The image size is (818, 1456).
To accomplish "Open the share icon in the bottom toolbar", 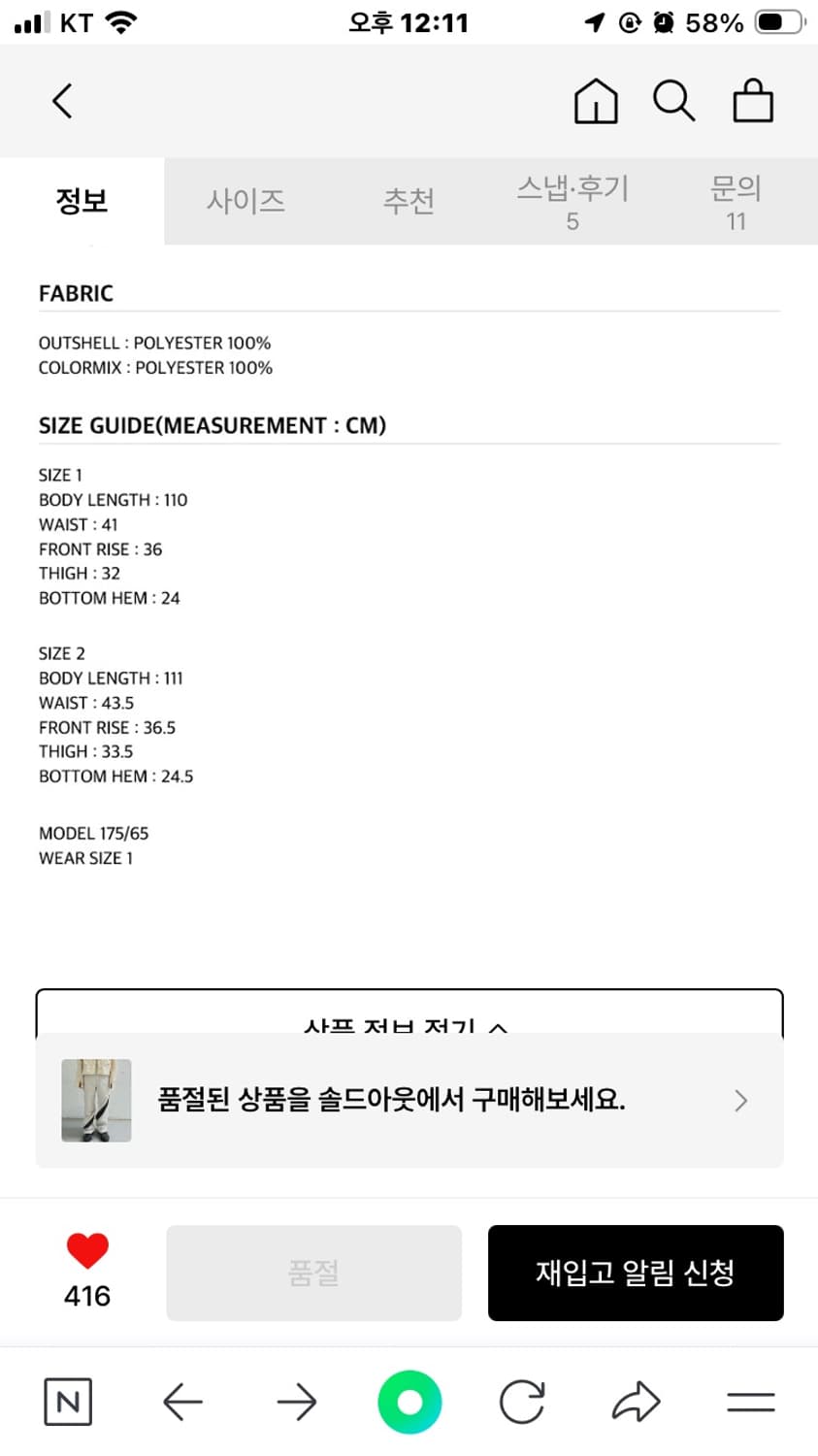I will click(x=637, y=1401).
